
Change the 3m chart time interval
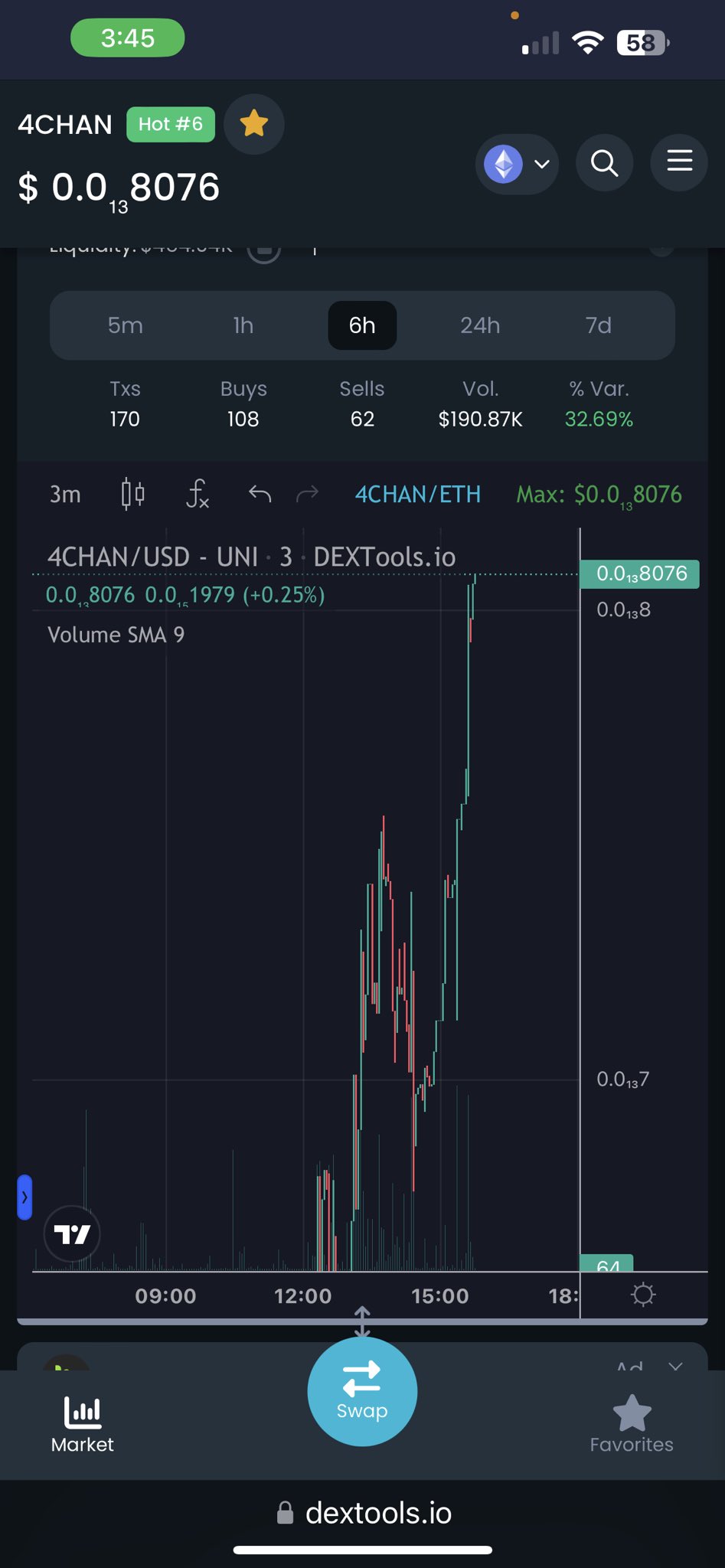(x=65, y=495)
